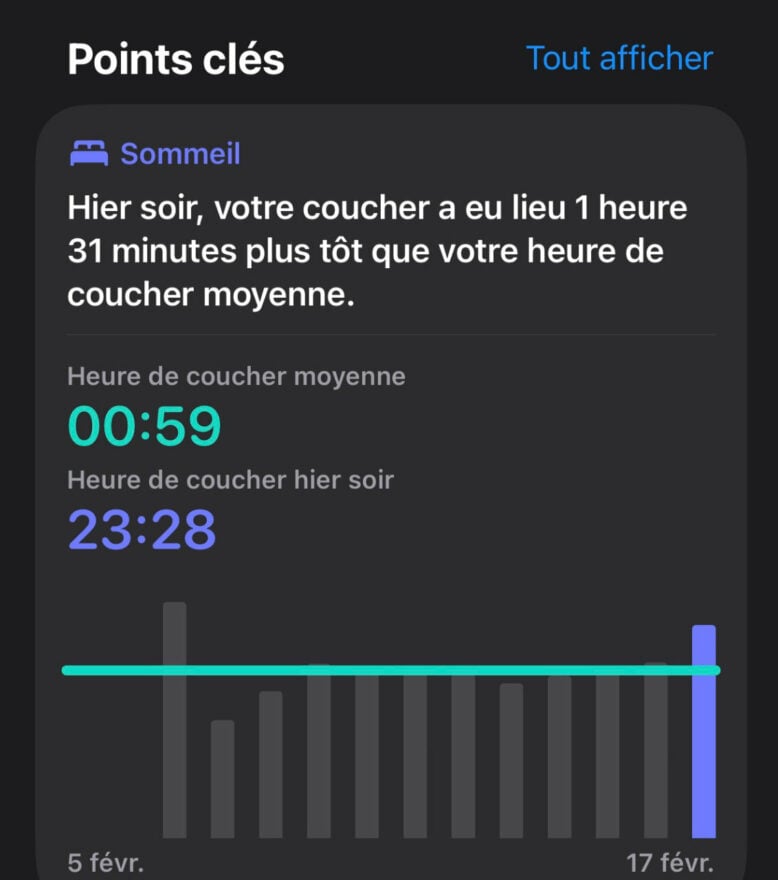
Task: Select the Points clés heading
Action: 176,59
